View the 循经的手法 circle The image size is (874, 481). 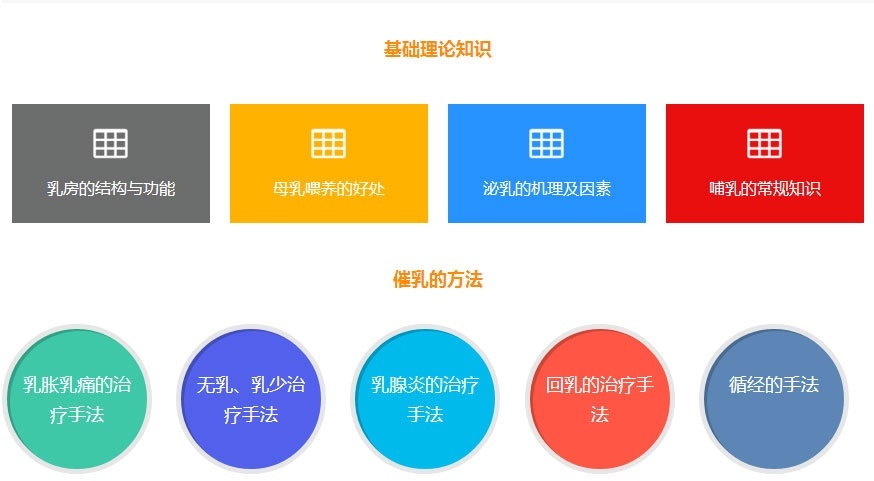pyautogui.click(x=774, y=399)
